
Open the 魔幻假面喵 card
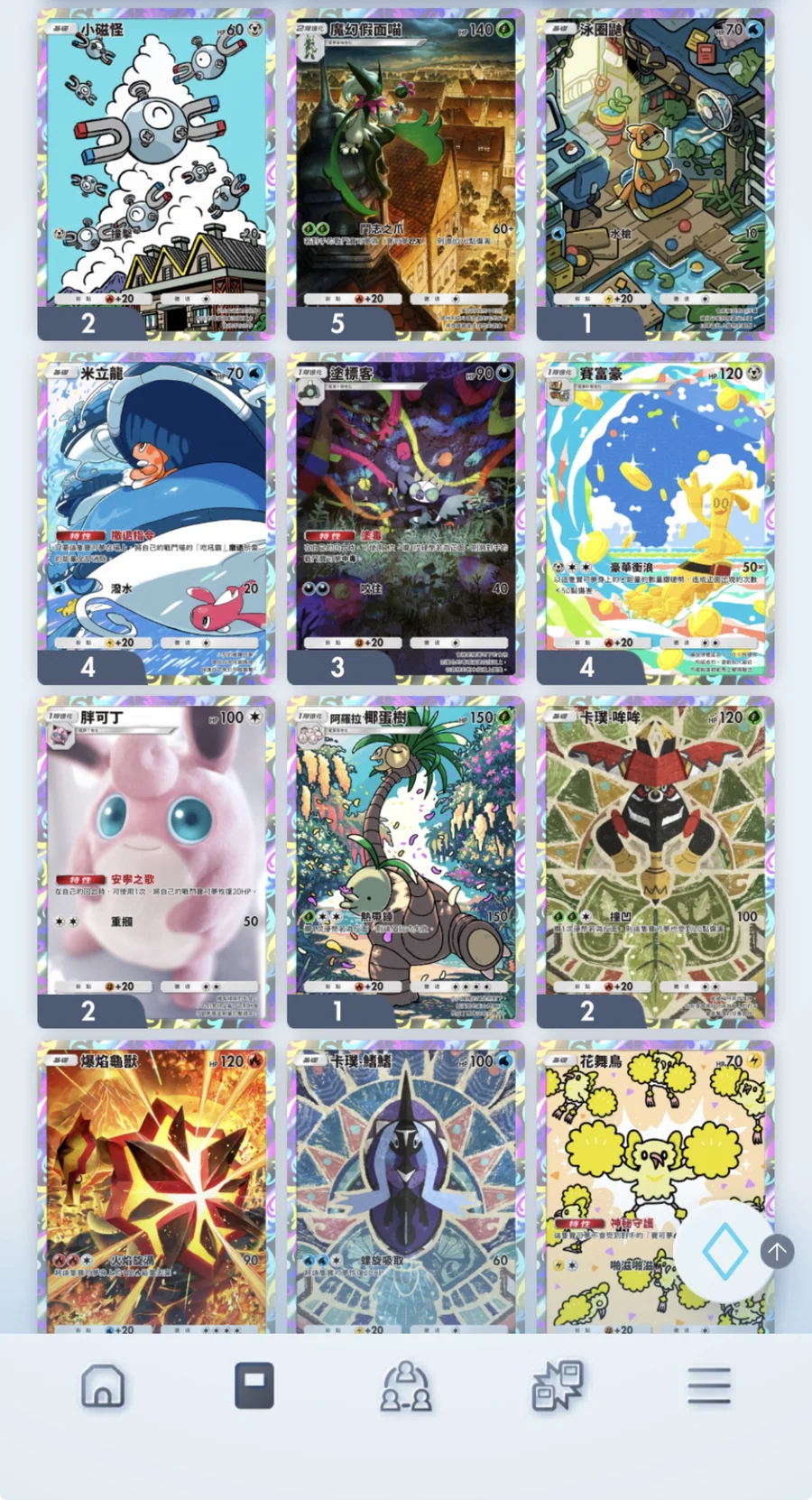405,171
